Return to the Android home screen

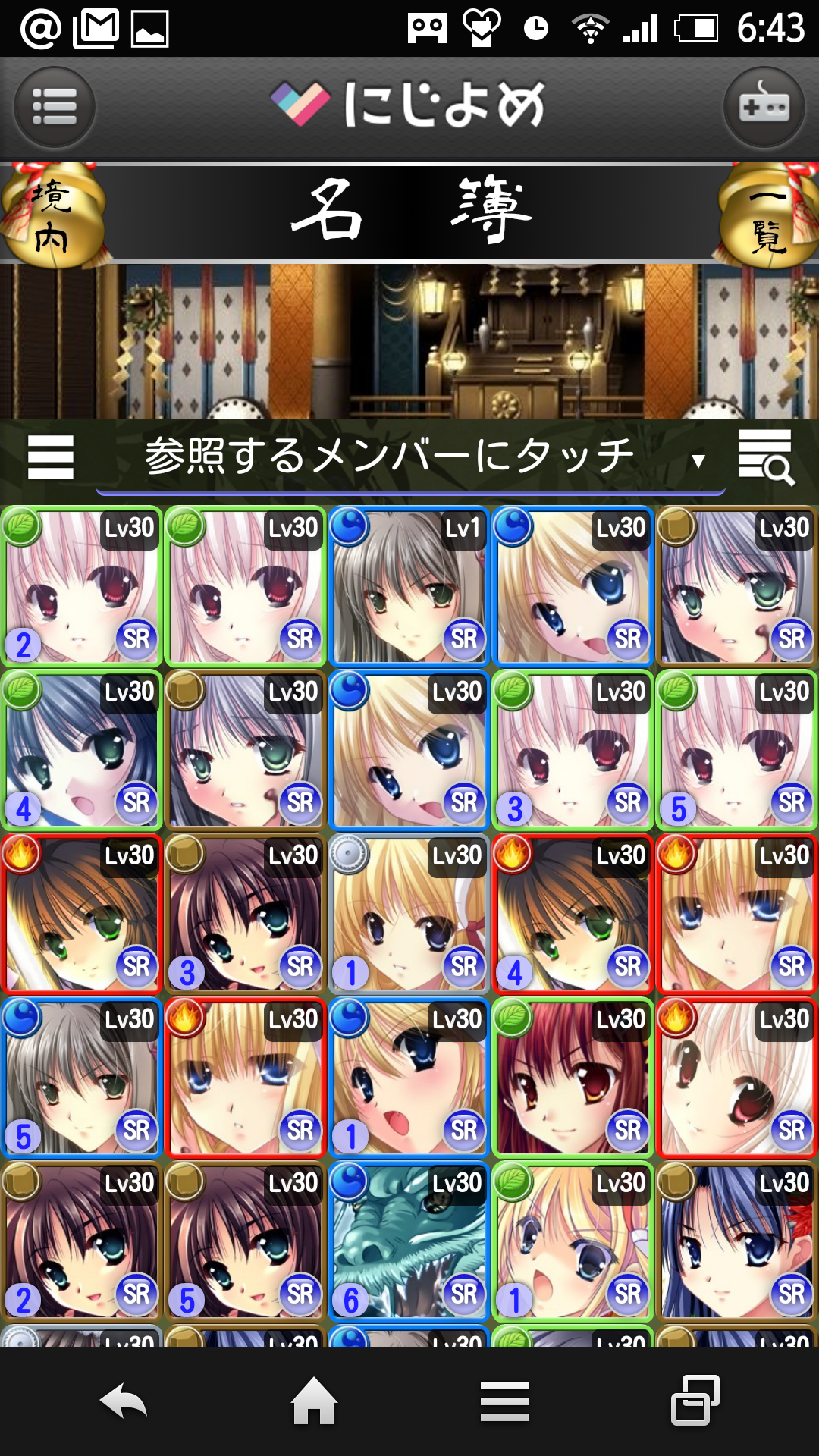[314, 1401]
